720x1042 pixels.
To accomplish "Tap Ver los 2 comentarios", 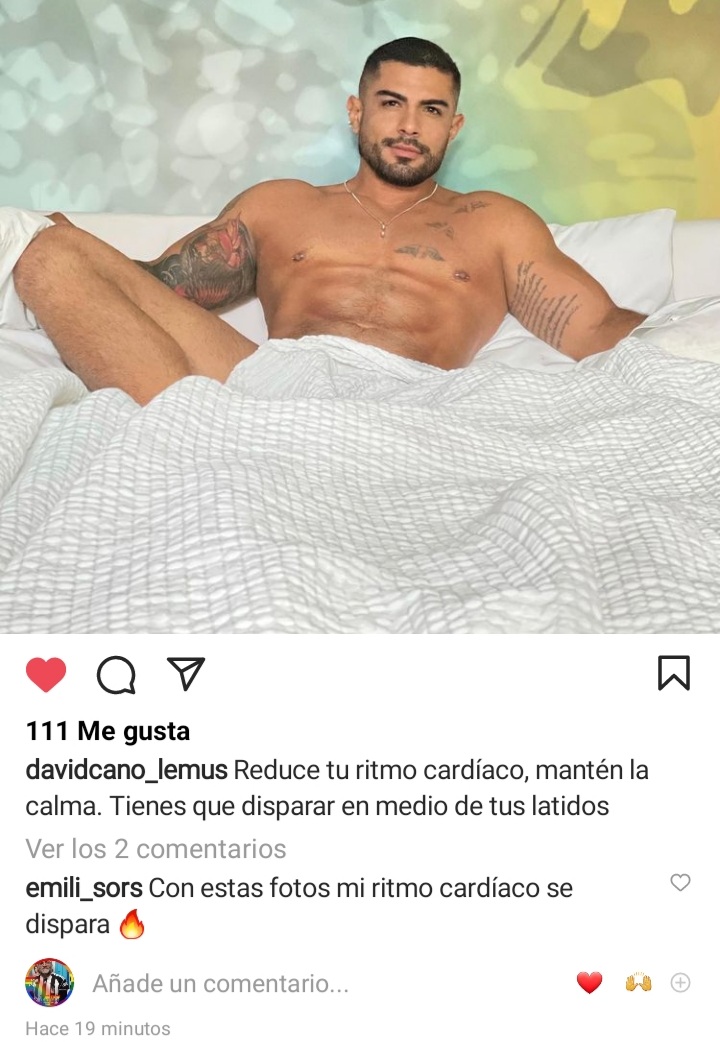I will coord(156,849).
